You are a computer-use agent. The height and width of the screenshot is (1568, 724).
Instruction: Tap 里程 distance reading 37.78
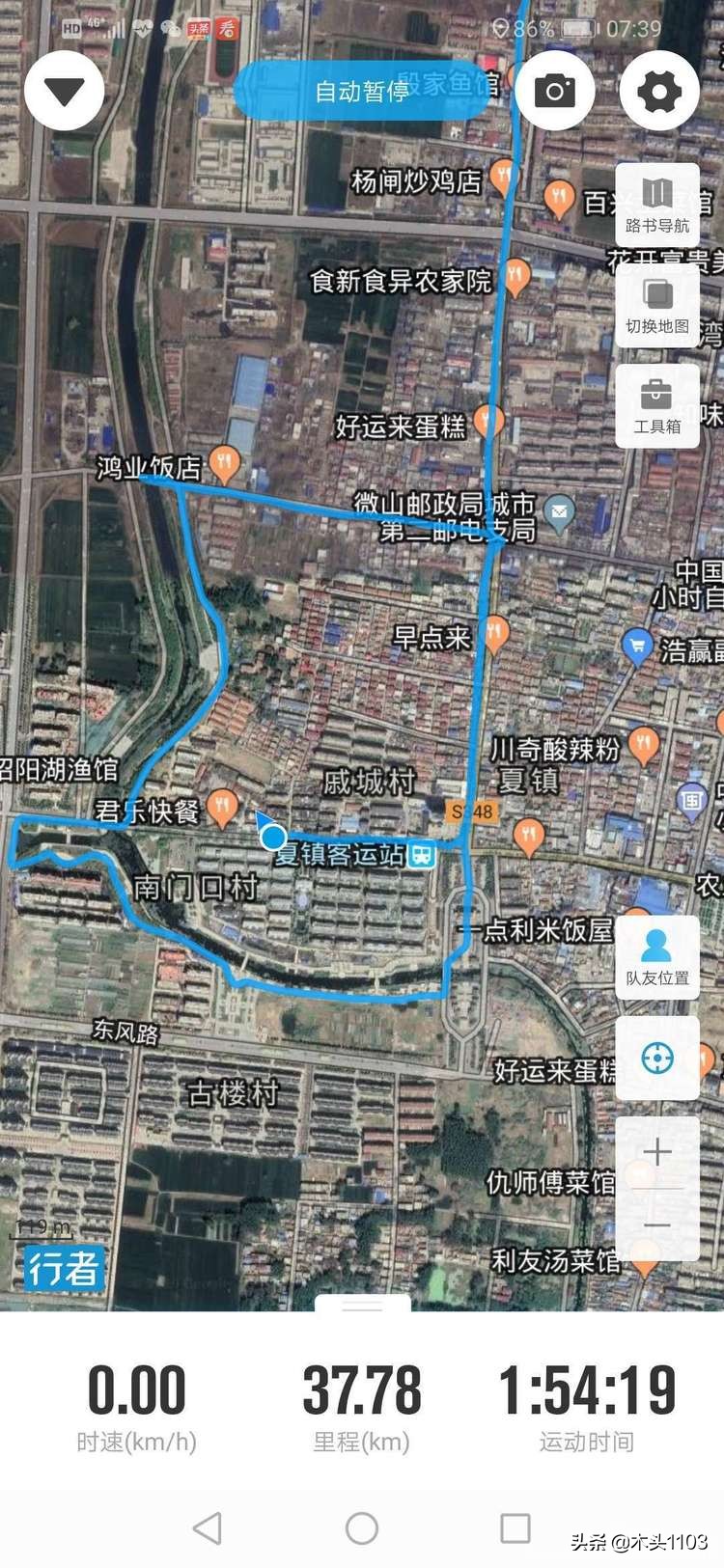point(361,1389)
